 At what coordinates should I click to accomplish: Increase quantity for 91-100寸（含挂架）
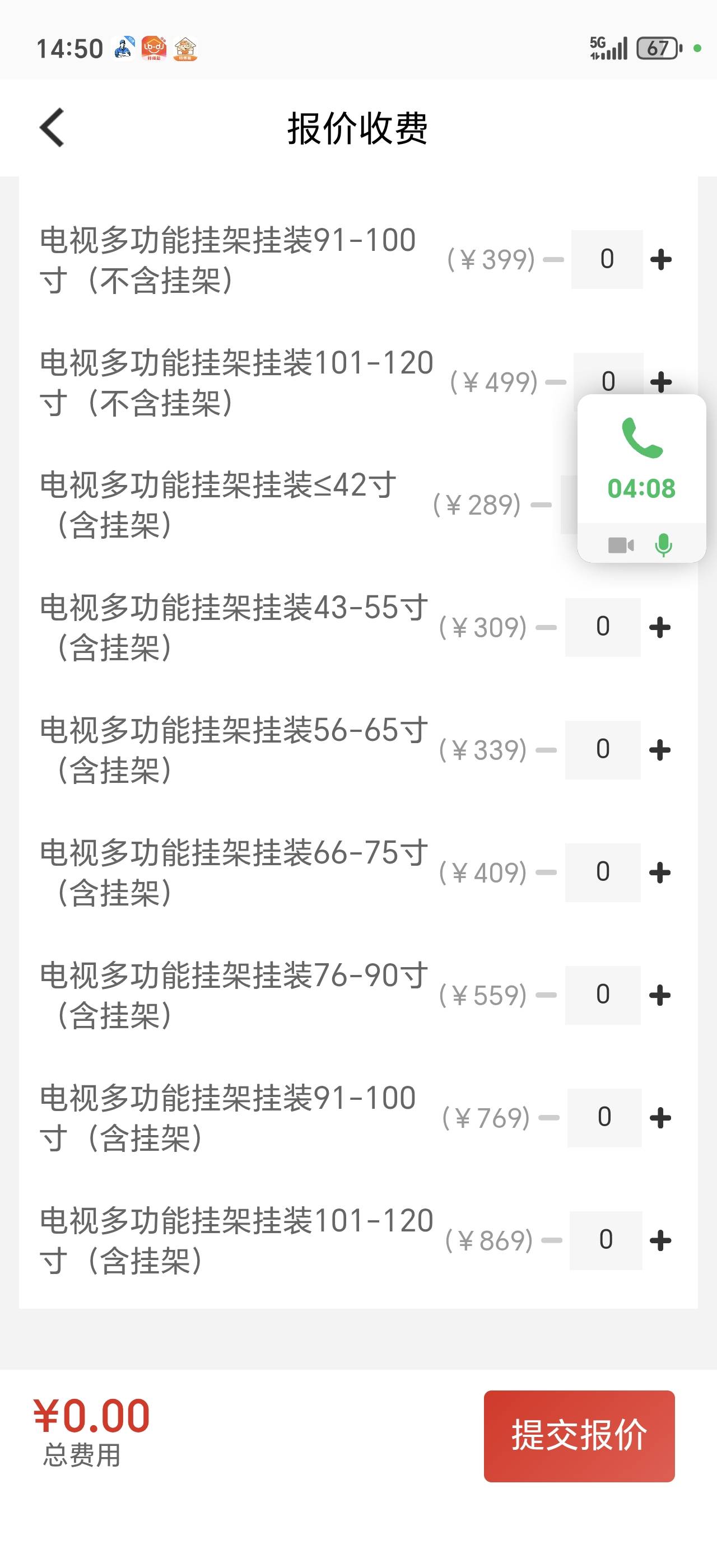click(x=660, y=1118)
